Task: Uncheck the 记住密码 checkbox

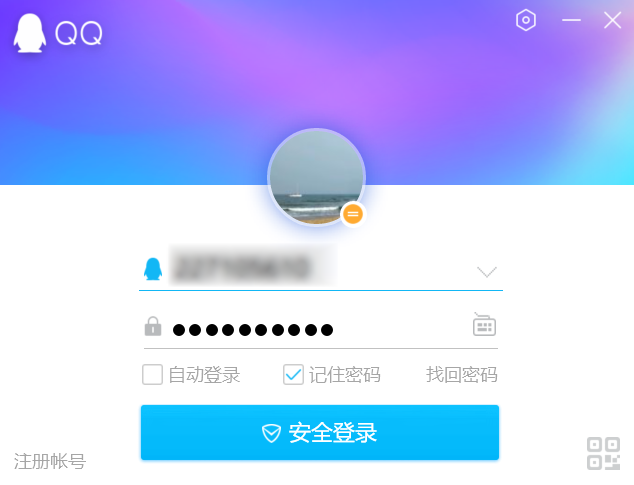Action: click(293, 375)
